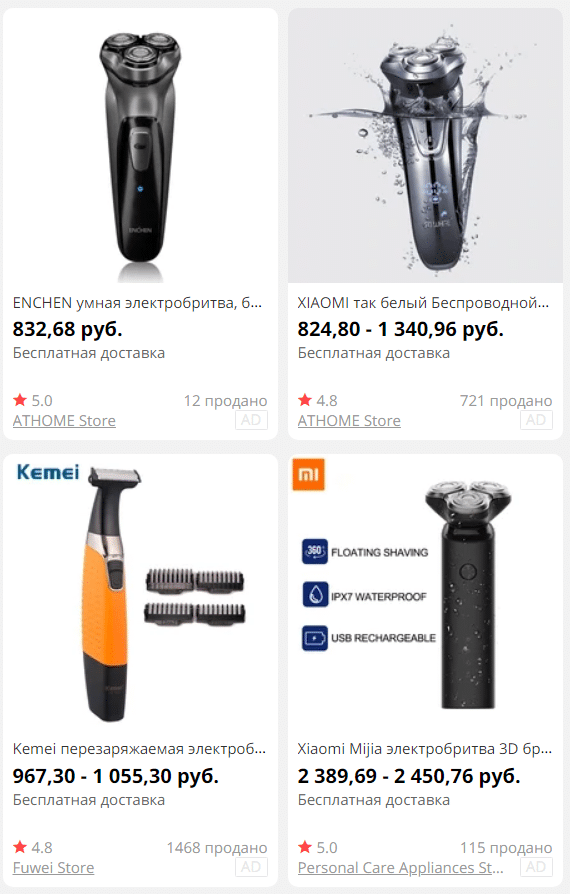
Task: Go to the Fuwei Store page
Action: (x=54, y=868)
